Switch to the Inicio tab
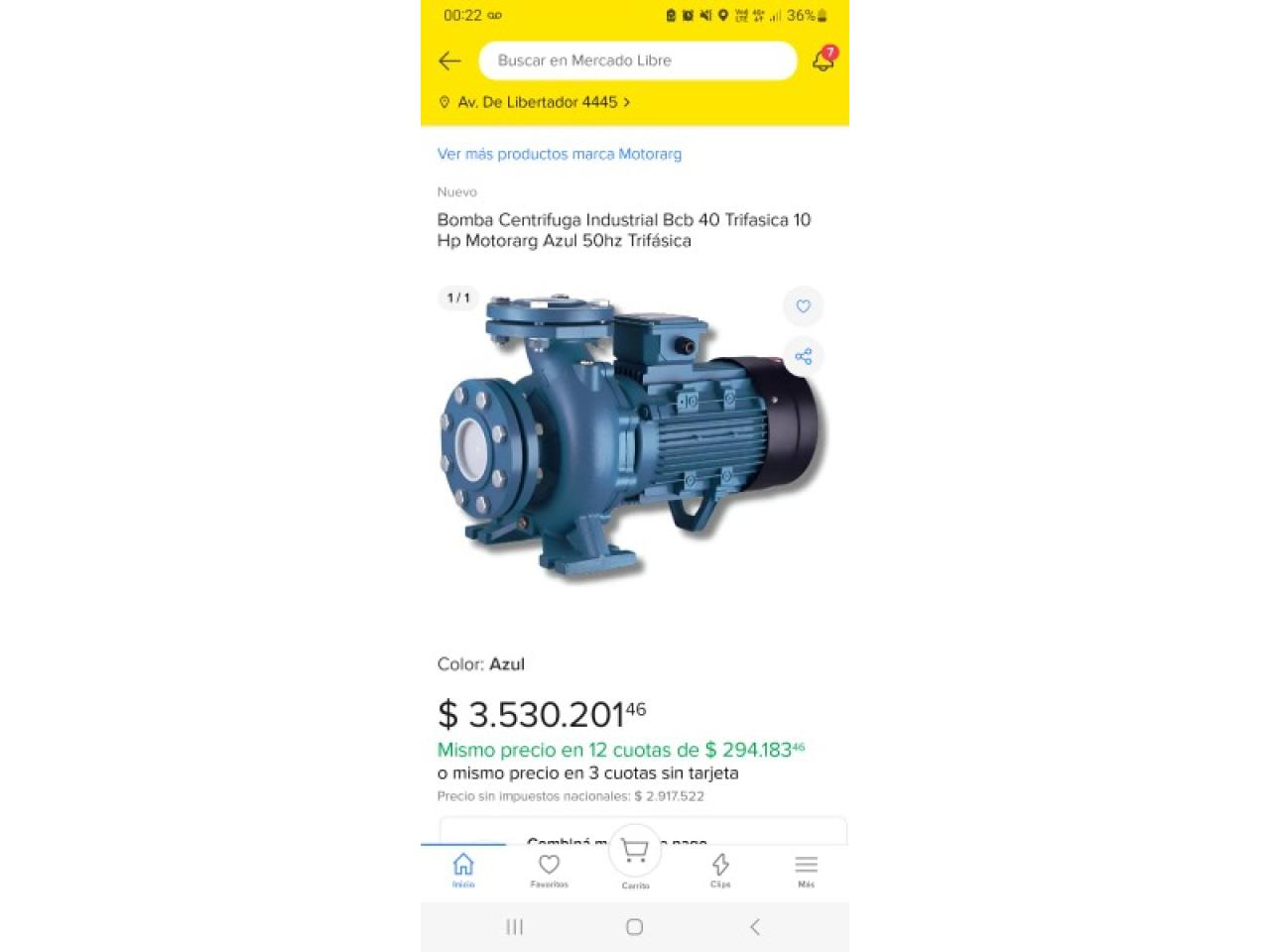 [463, 870]
